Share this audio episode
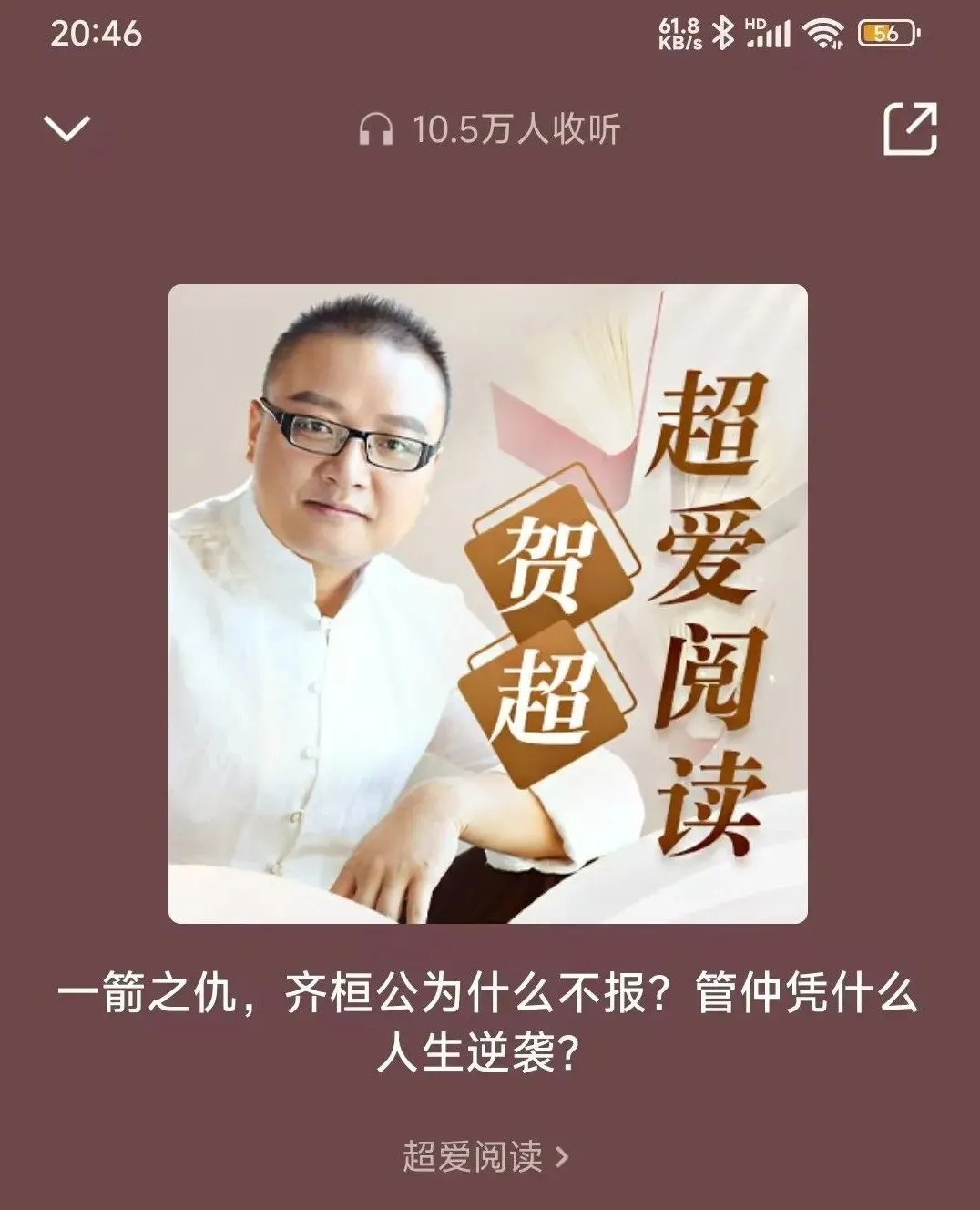The width and height of the screenshot is (980, 1210). click(910, 129)
